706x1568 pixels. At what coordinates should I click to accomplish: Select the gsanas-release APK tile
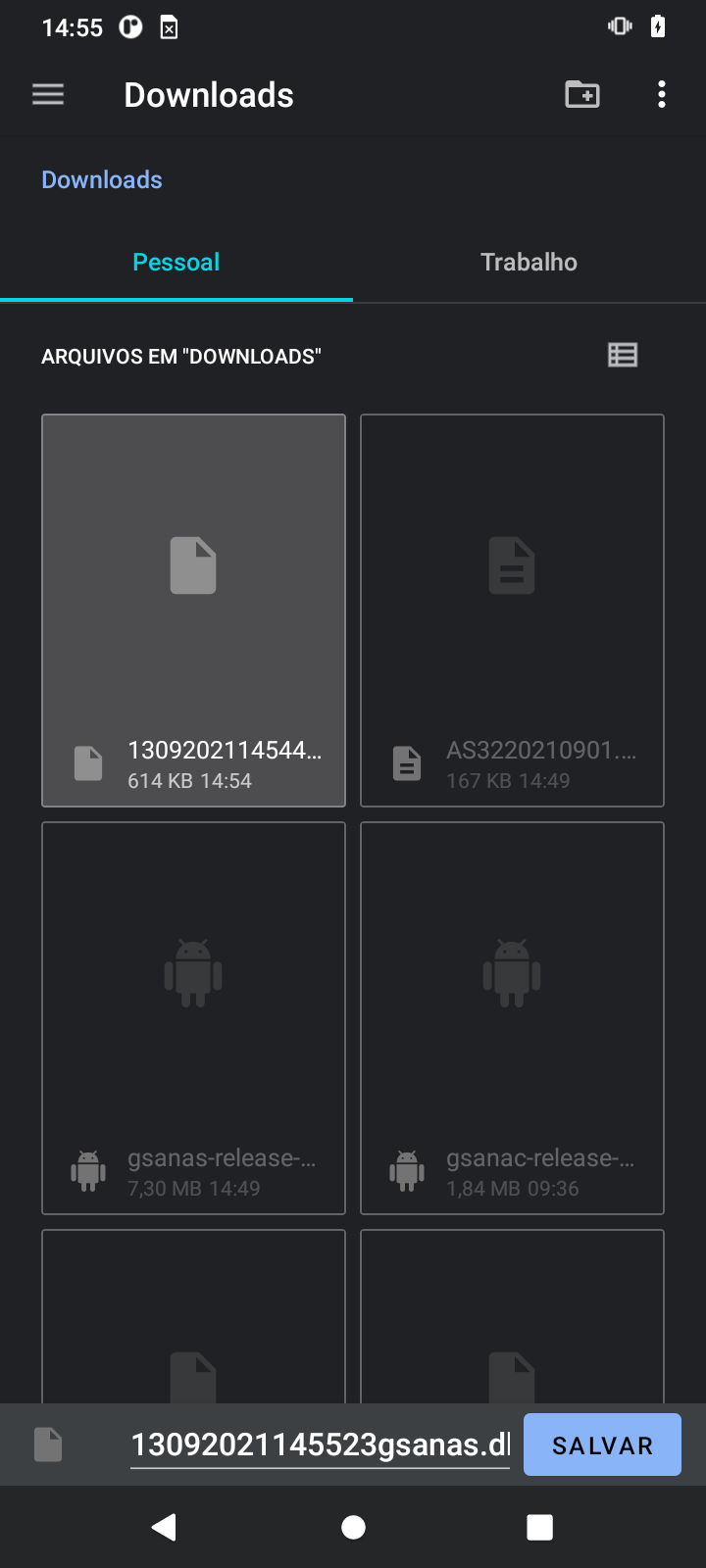click(x=193, y=1018)
